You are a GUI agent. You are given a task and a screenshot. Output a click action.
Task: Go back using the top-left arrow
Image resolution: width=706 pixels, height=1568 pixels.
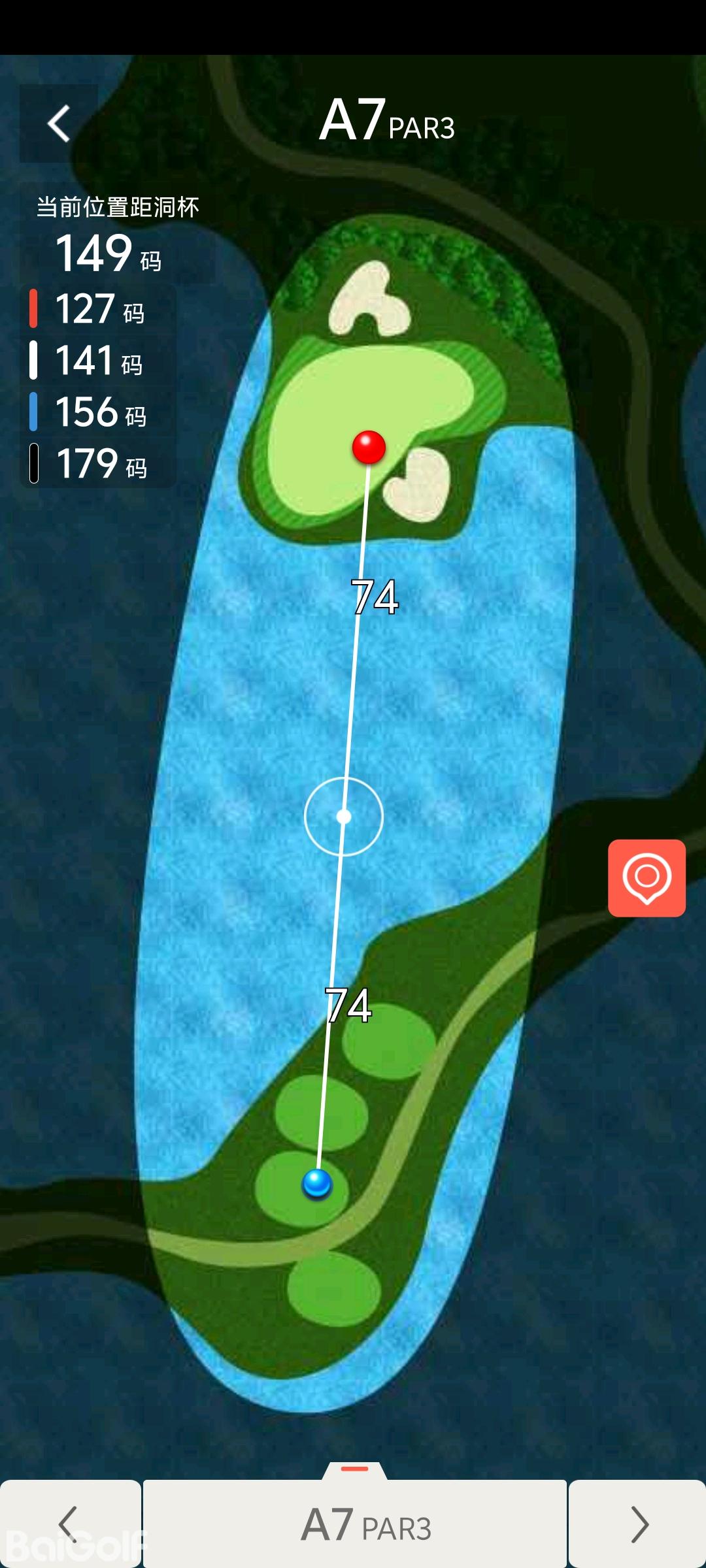point(59,123)
